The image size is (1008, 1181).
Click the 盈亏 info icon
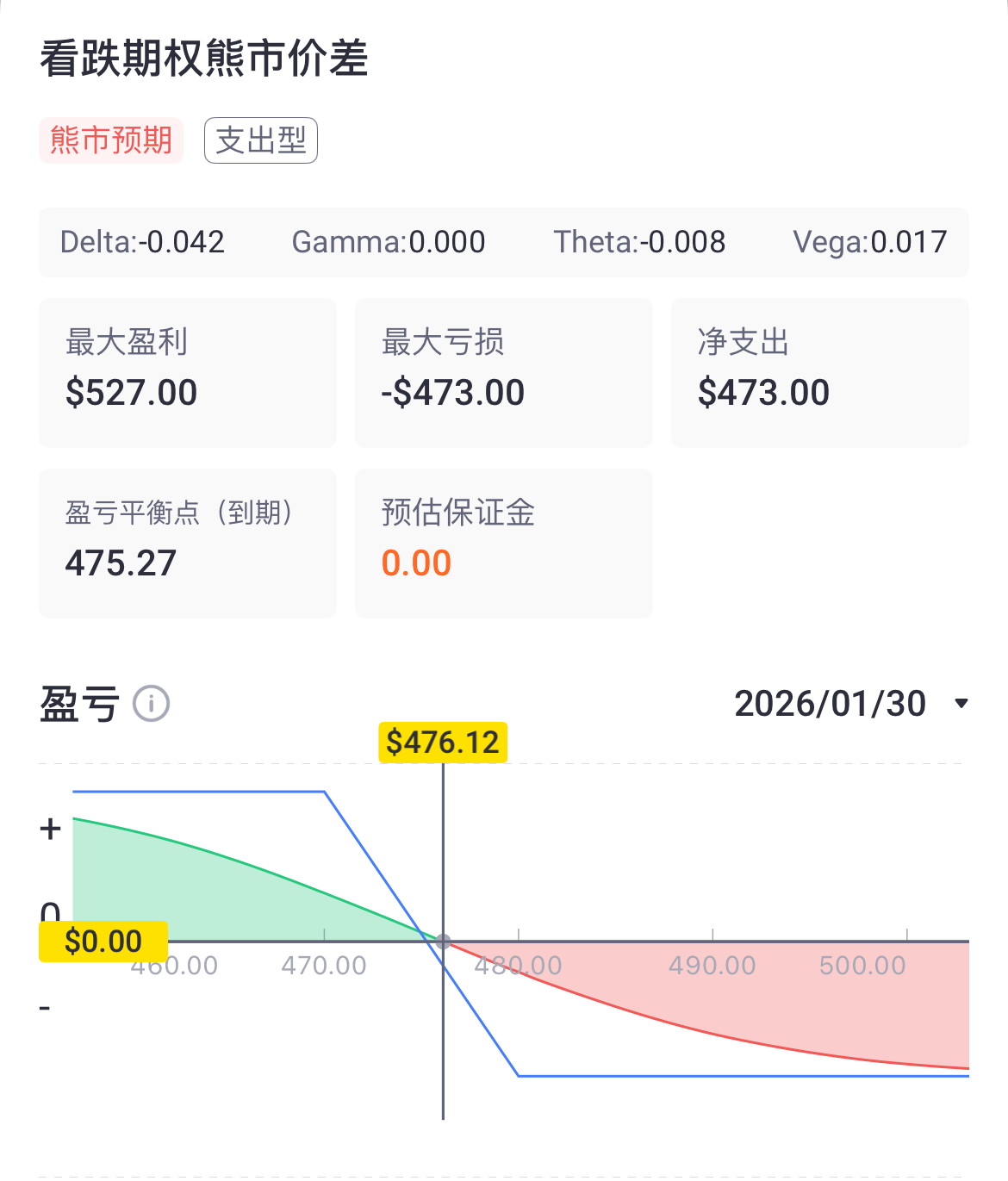tap(151, 704)
